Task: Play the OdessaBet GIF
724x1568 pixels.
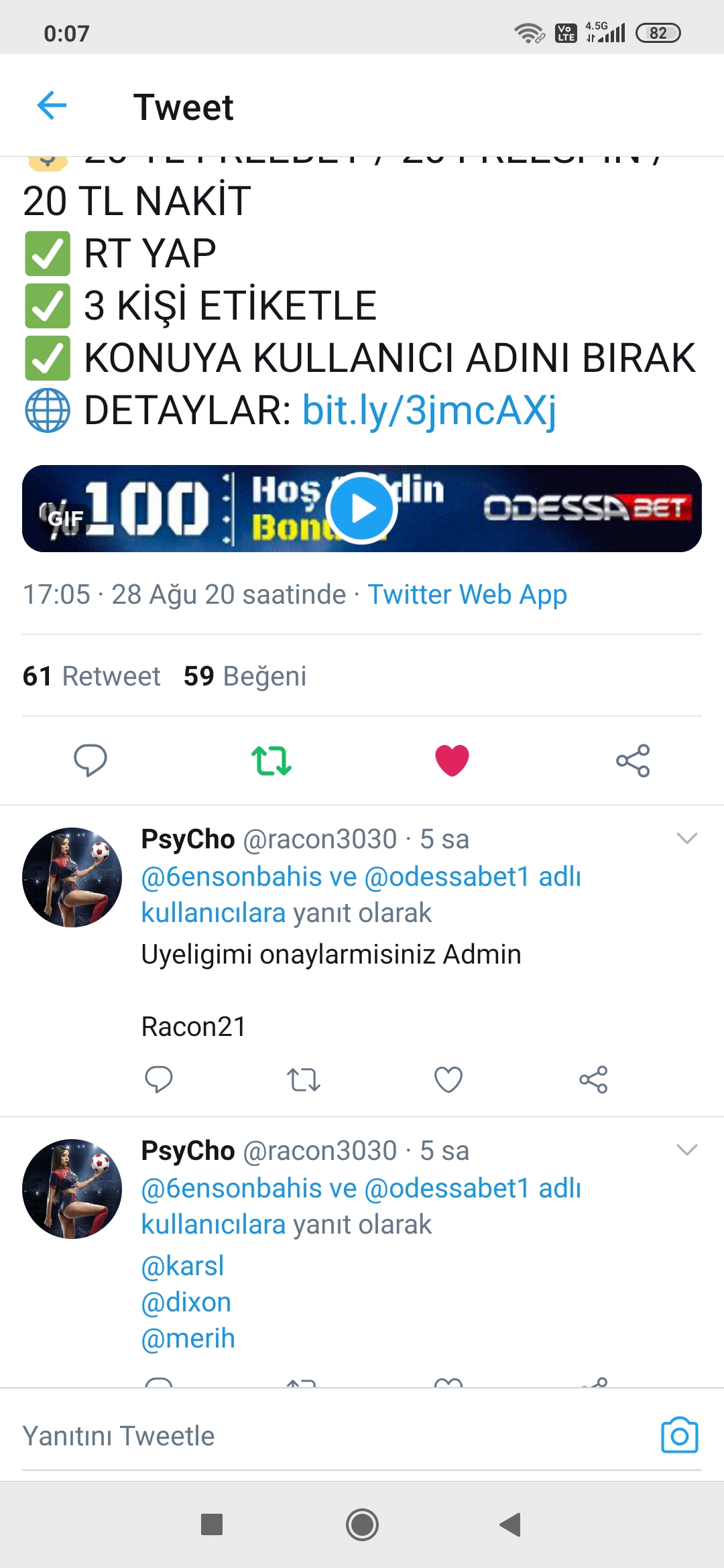Action: (362, 509)
